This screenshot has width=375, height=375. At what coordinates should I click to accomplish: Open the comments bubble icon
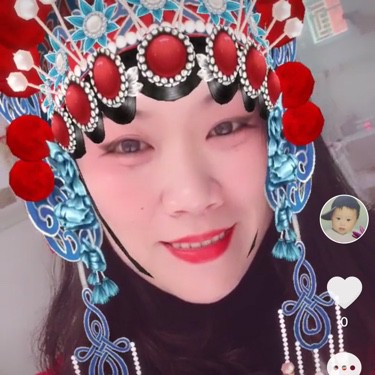344,364
